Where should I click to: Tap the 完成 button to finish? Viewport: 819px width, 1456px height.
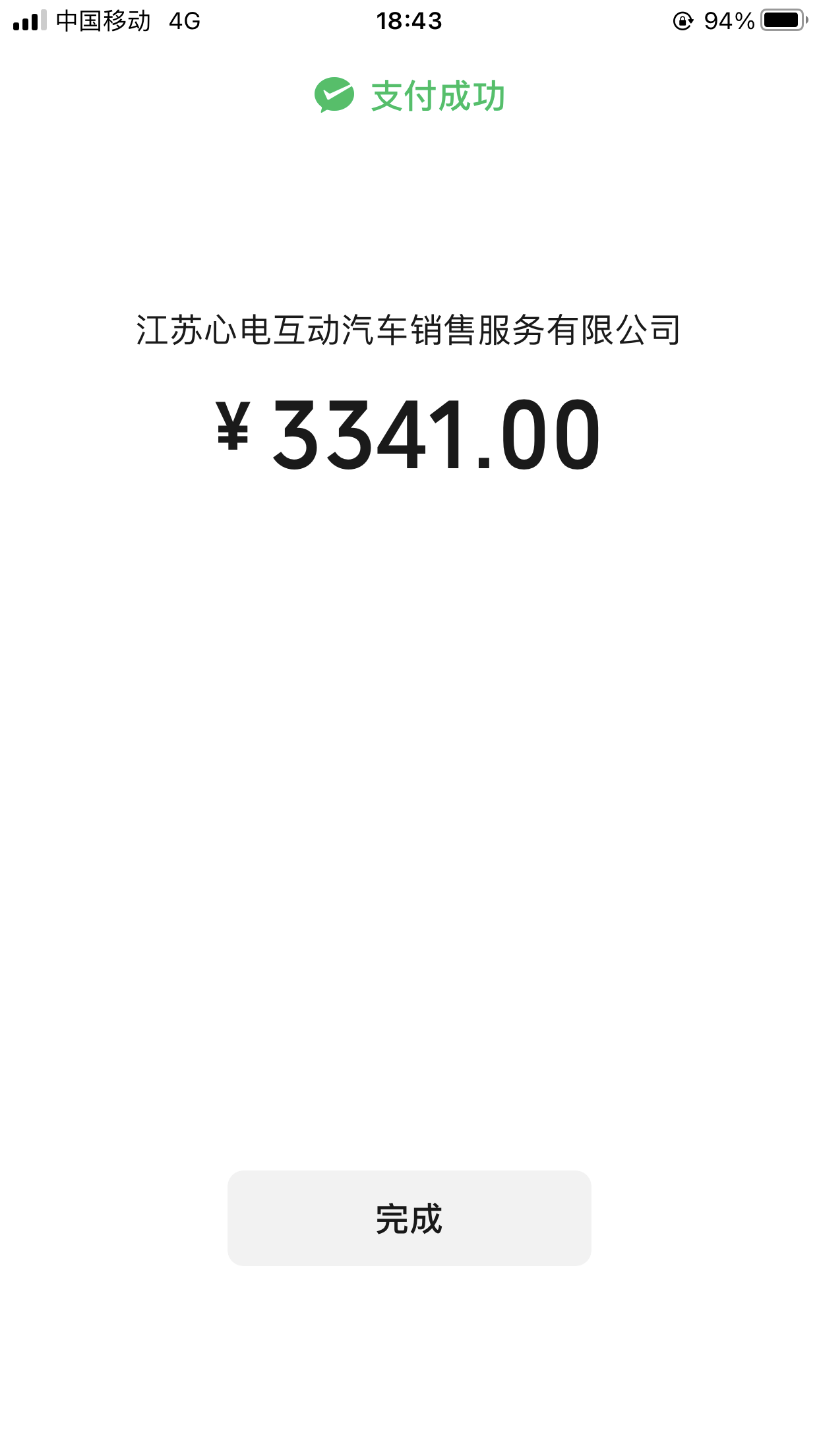point(409,1217)
